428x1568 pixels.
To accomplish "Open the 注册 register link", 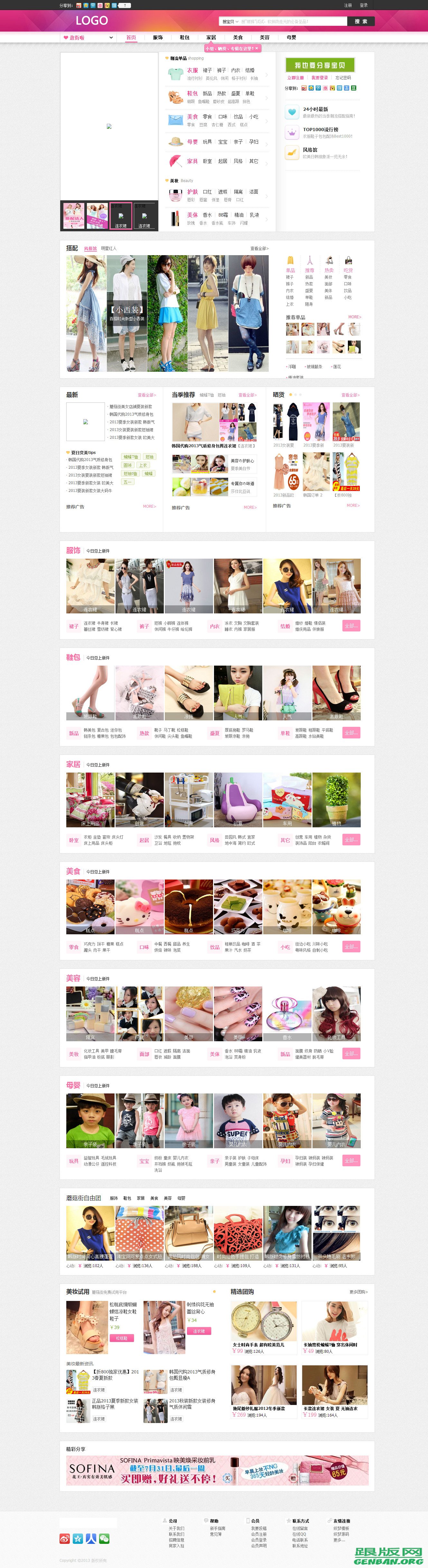I will 348,5.
